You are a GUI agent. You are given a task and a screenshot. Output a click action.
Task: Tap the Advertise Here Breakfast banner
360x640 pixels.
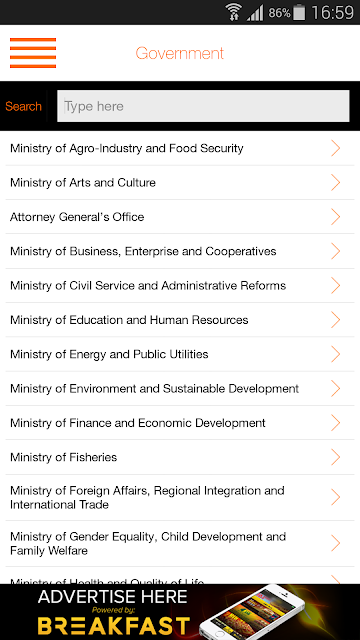(180, 612)
